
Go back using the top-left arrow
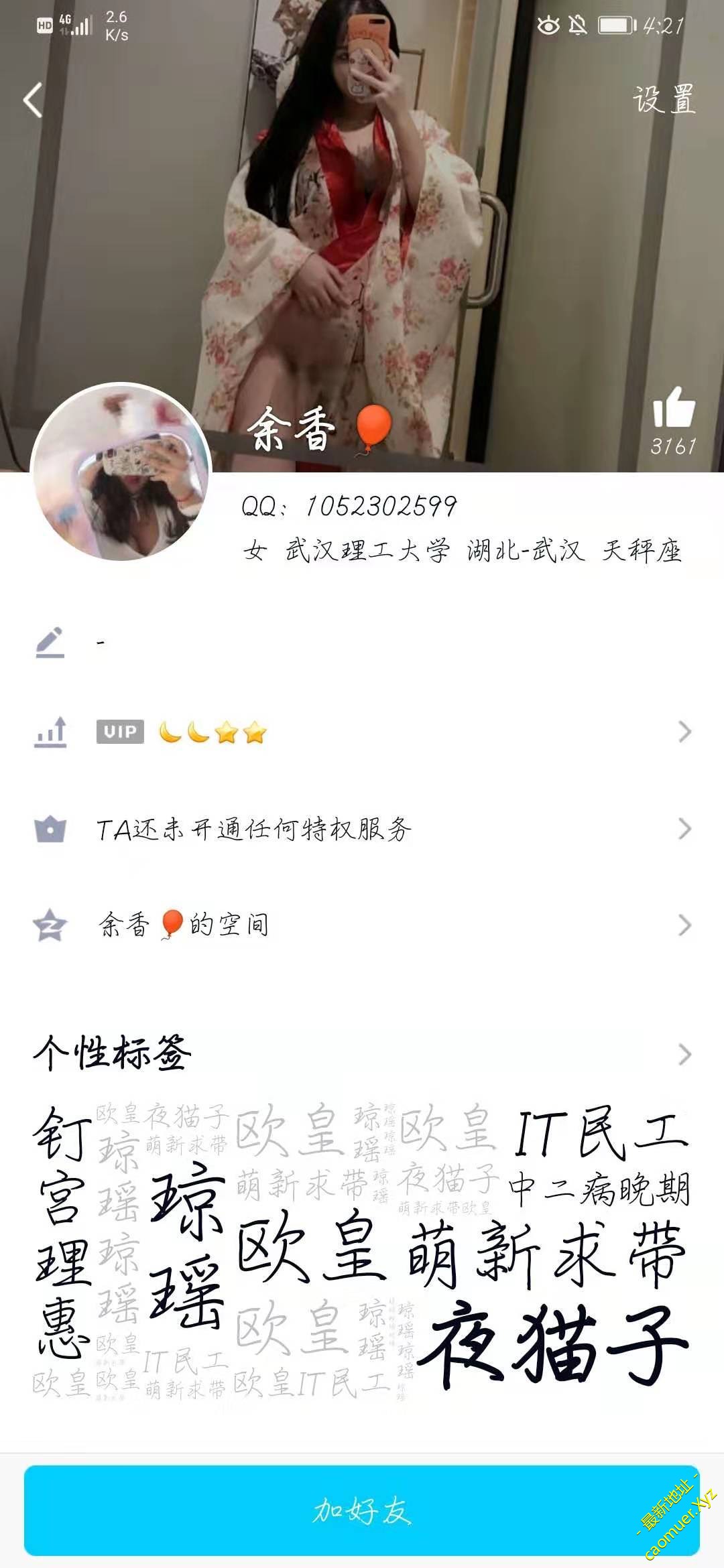[x=33, y=101]
